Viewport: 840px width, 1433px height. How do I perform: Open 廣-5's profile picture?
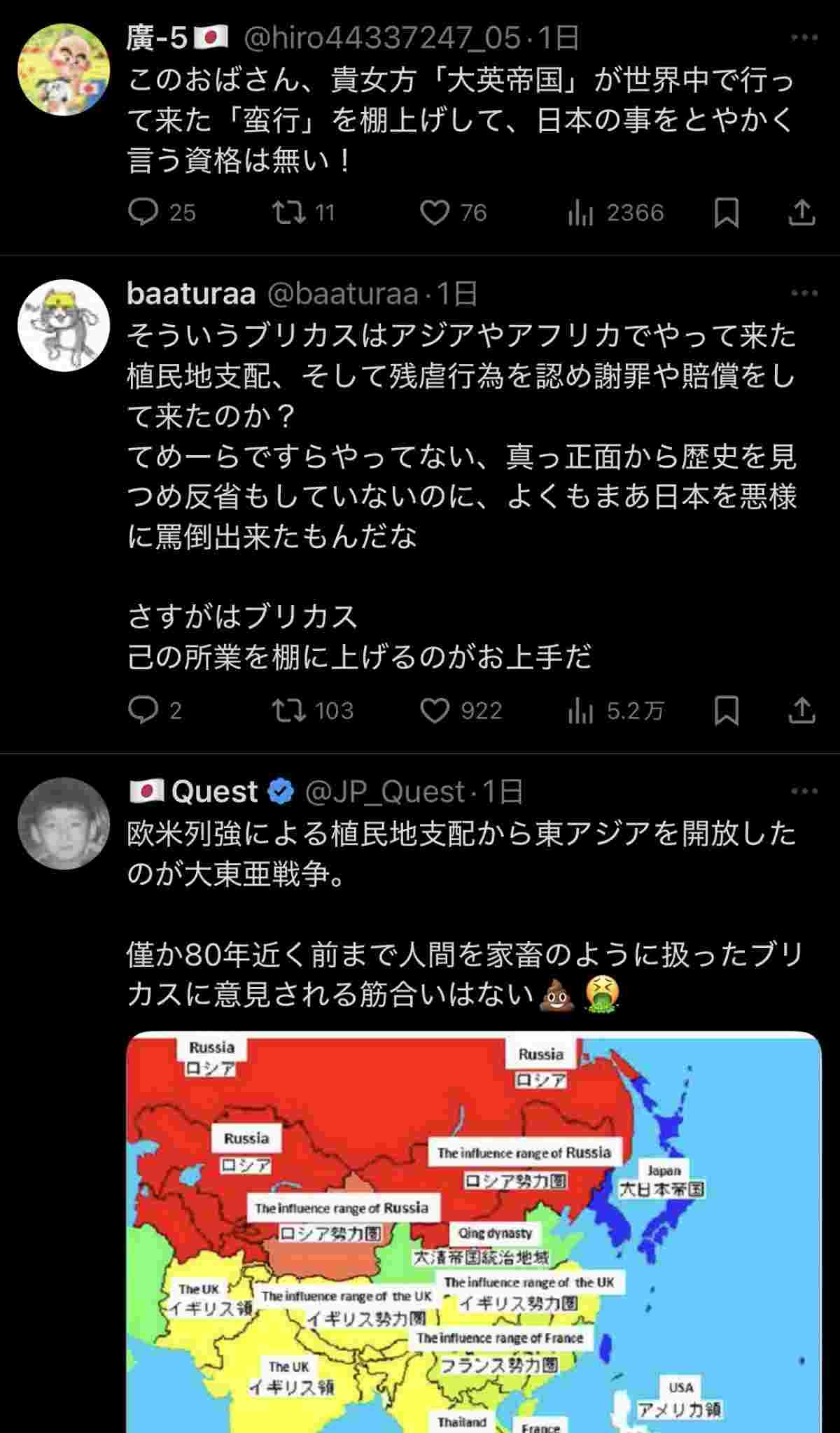click(x=64, y=69)
